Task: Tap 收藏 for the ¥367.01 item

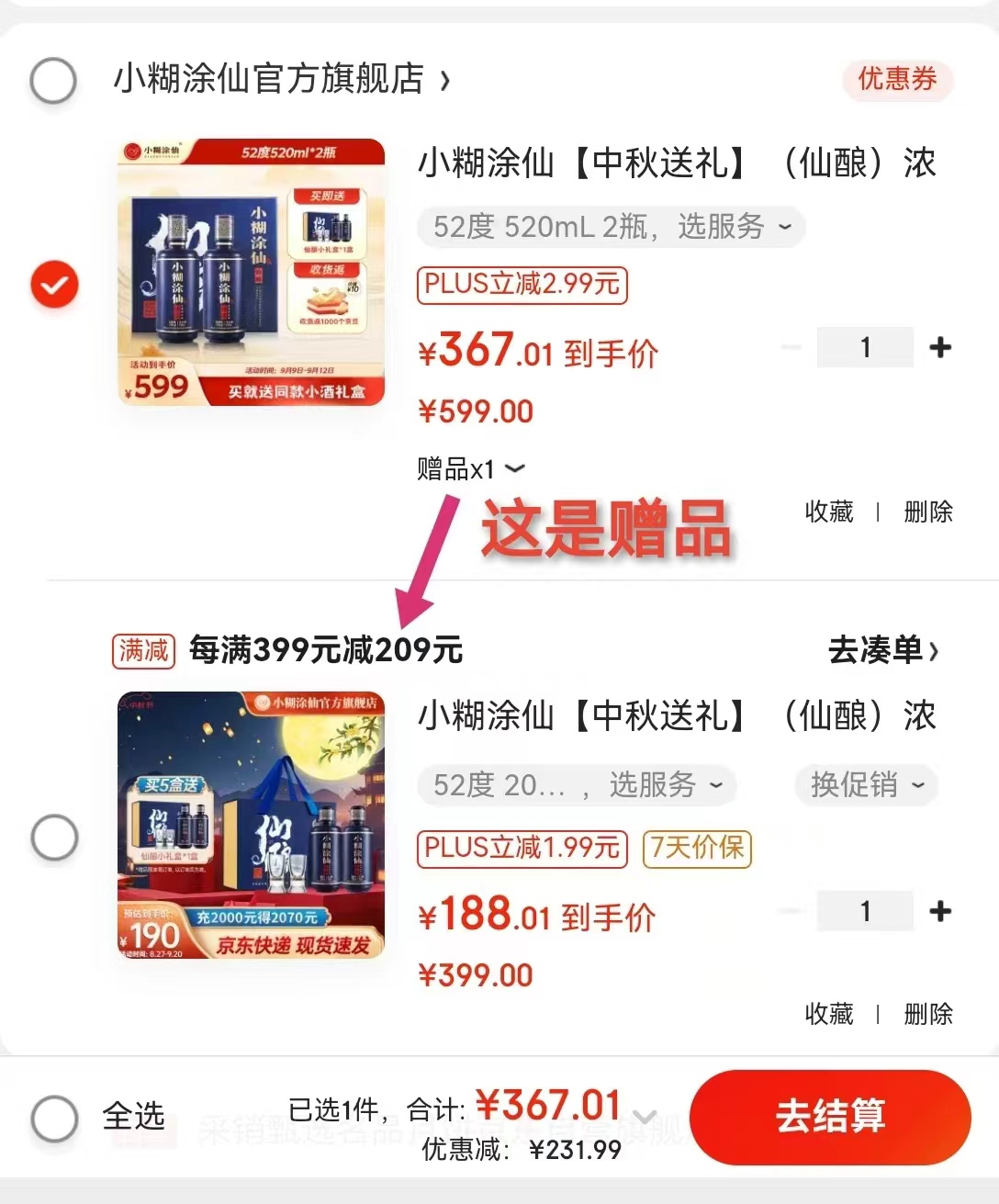Action: tap(829, 512)
